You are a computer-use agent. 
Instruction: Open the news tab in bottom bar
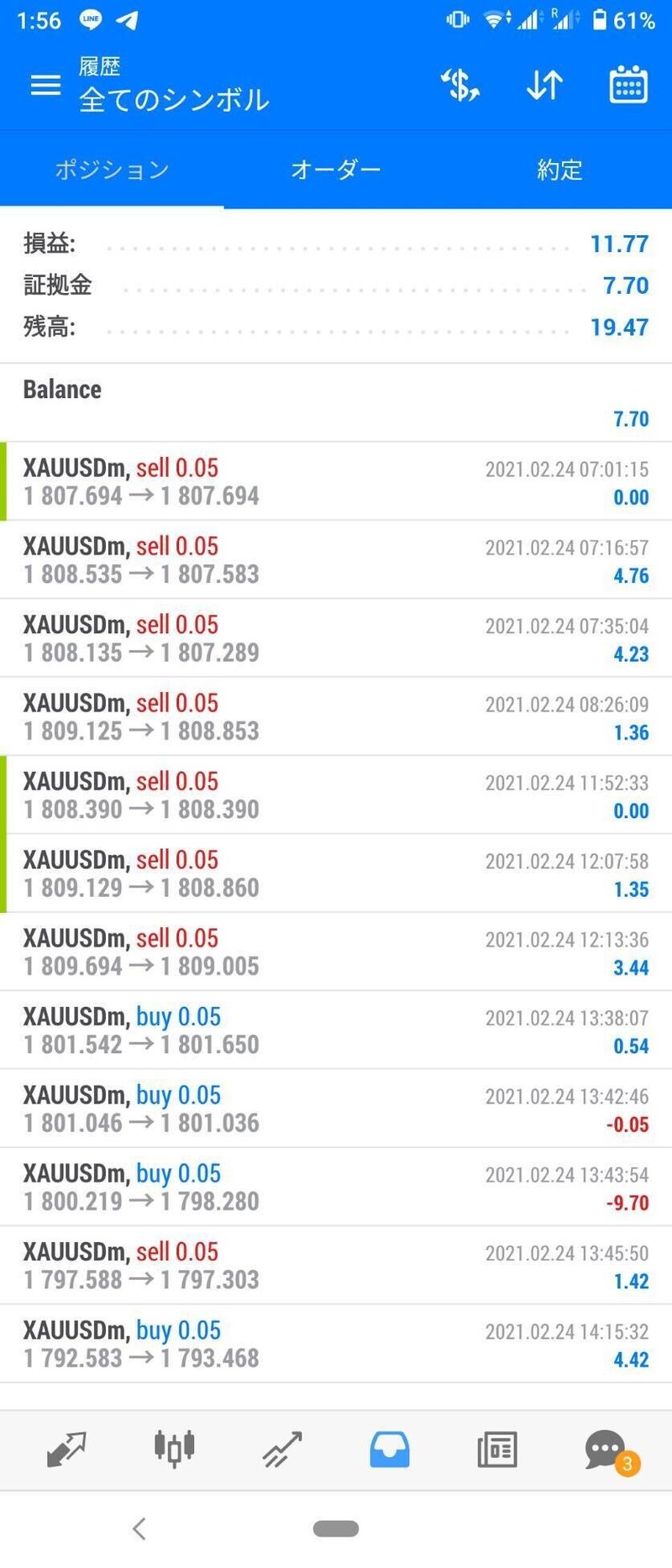tap(497, 1449)
